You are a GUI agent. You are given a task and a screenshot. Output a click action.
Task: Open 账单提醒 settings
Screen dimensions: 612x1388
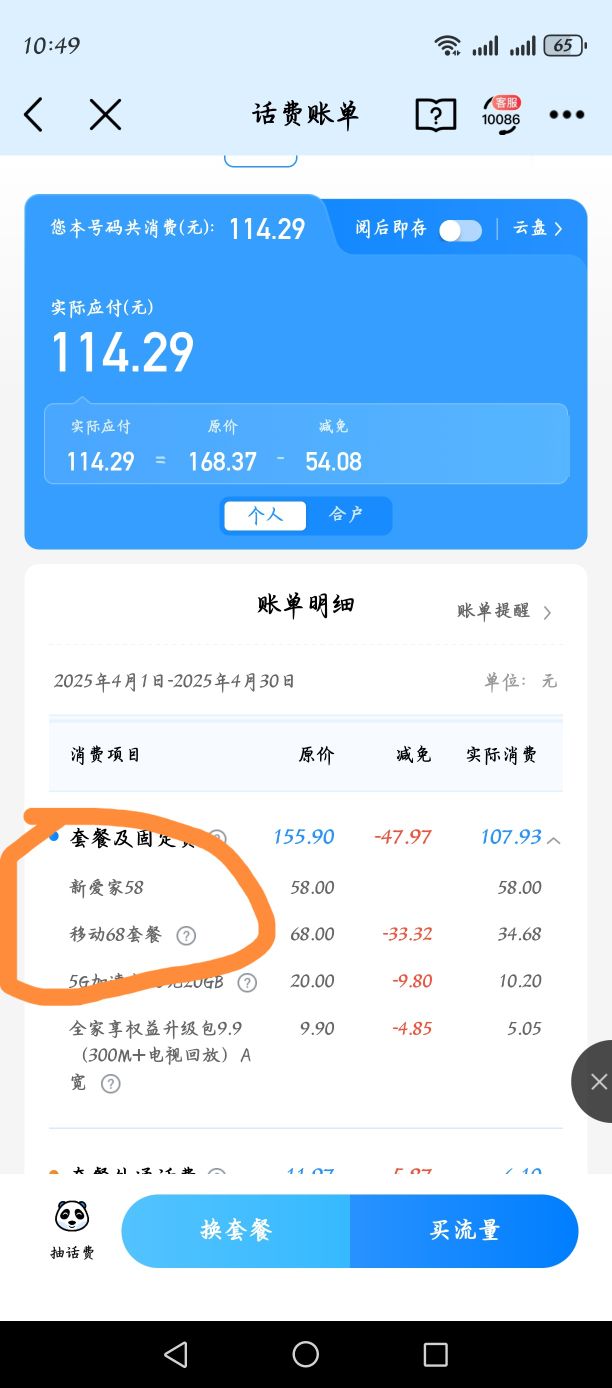[x=504, y=611]
